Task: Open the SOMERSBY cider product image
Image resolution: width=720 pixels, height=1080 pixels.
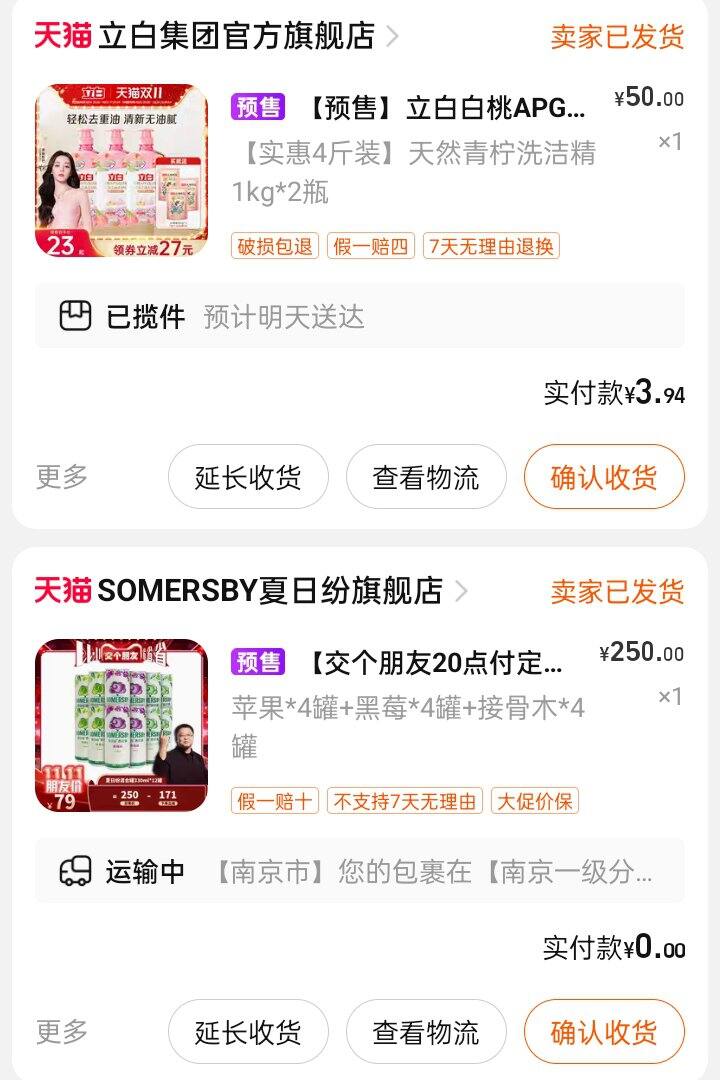Action: coord(121,725)
